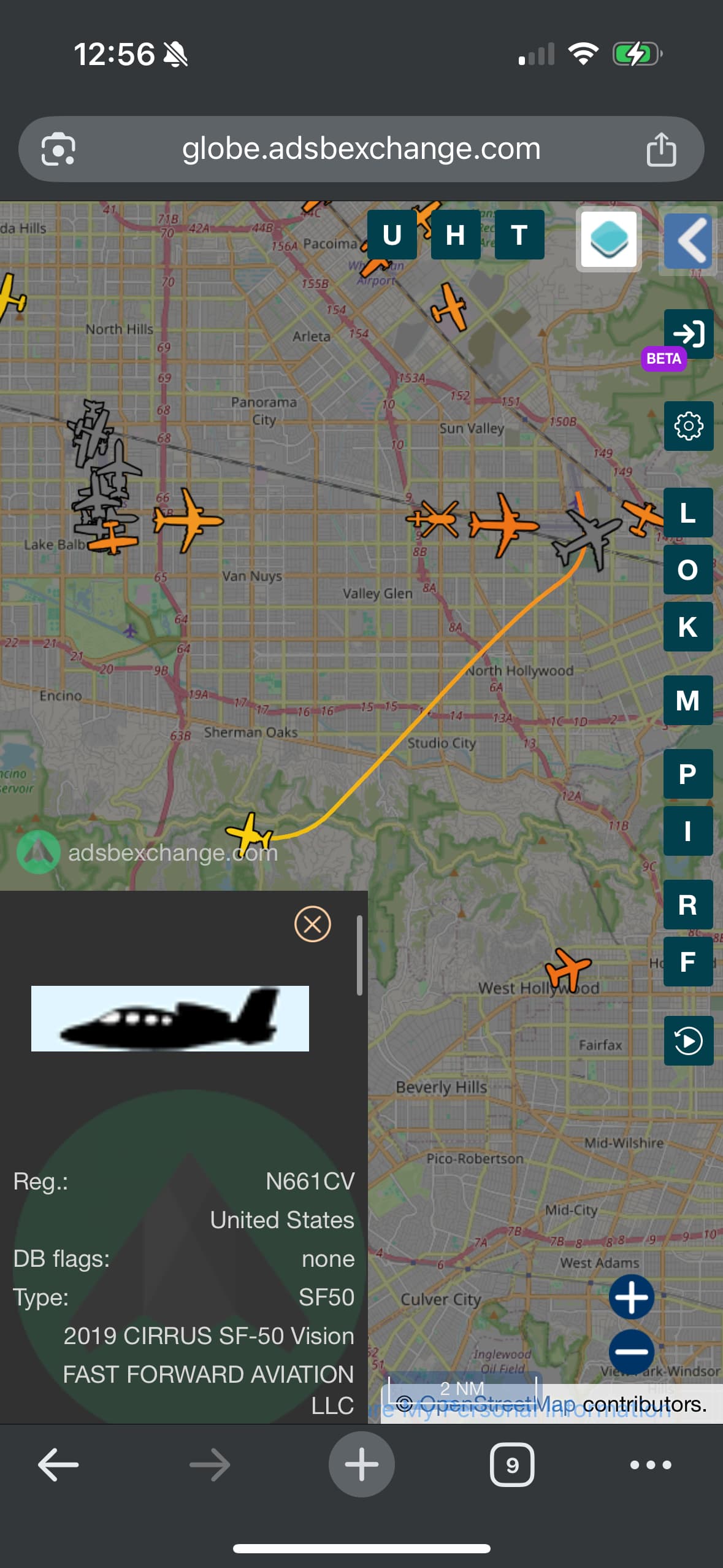Open the map settings gear
The height and width of the screenshot is (1568, 723).
[x=688, y=426]
